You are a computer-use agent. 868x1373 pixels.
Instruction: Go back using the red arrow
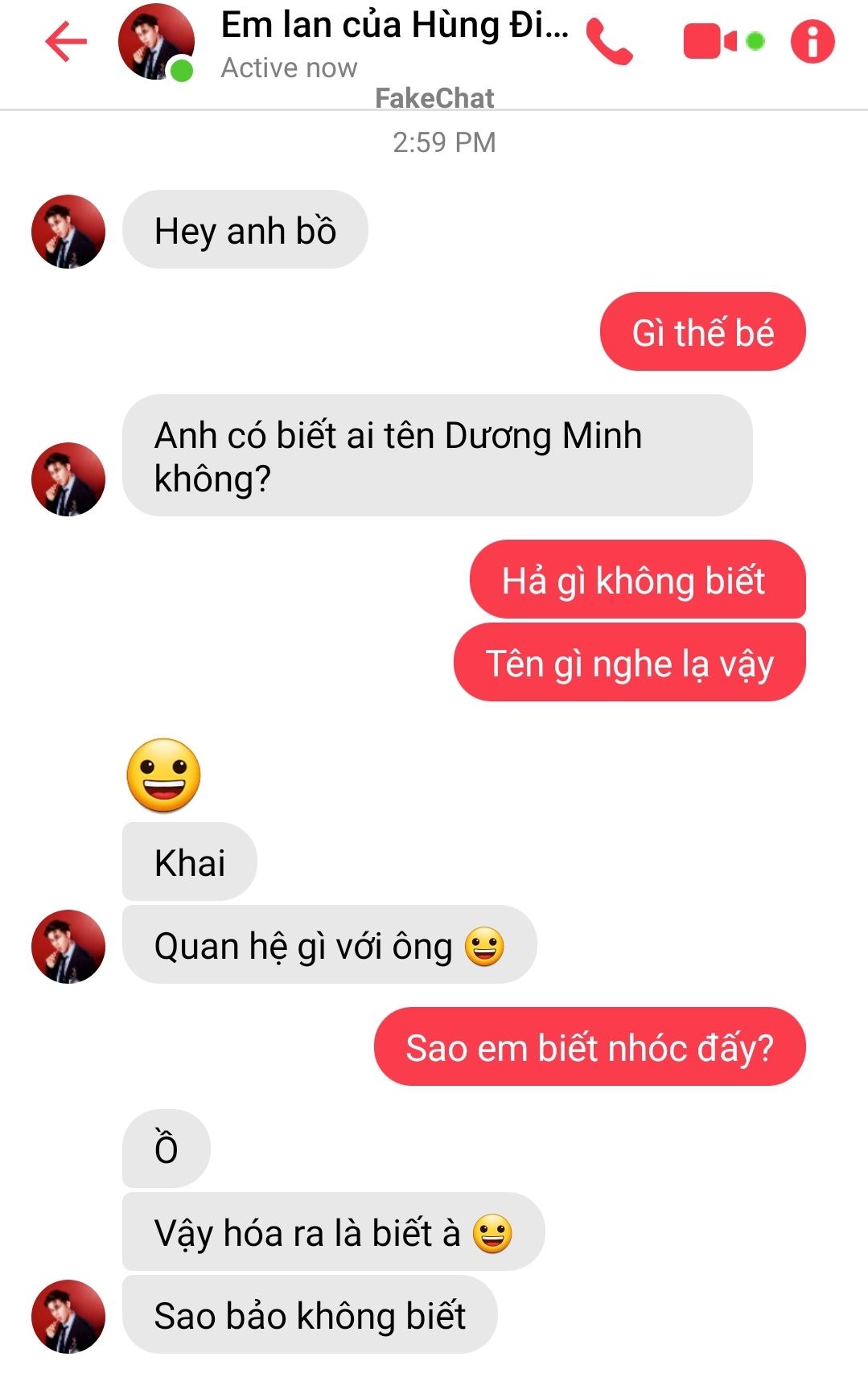pyautogui.click(x=65, y=42)
